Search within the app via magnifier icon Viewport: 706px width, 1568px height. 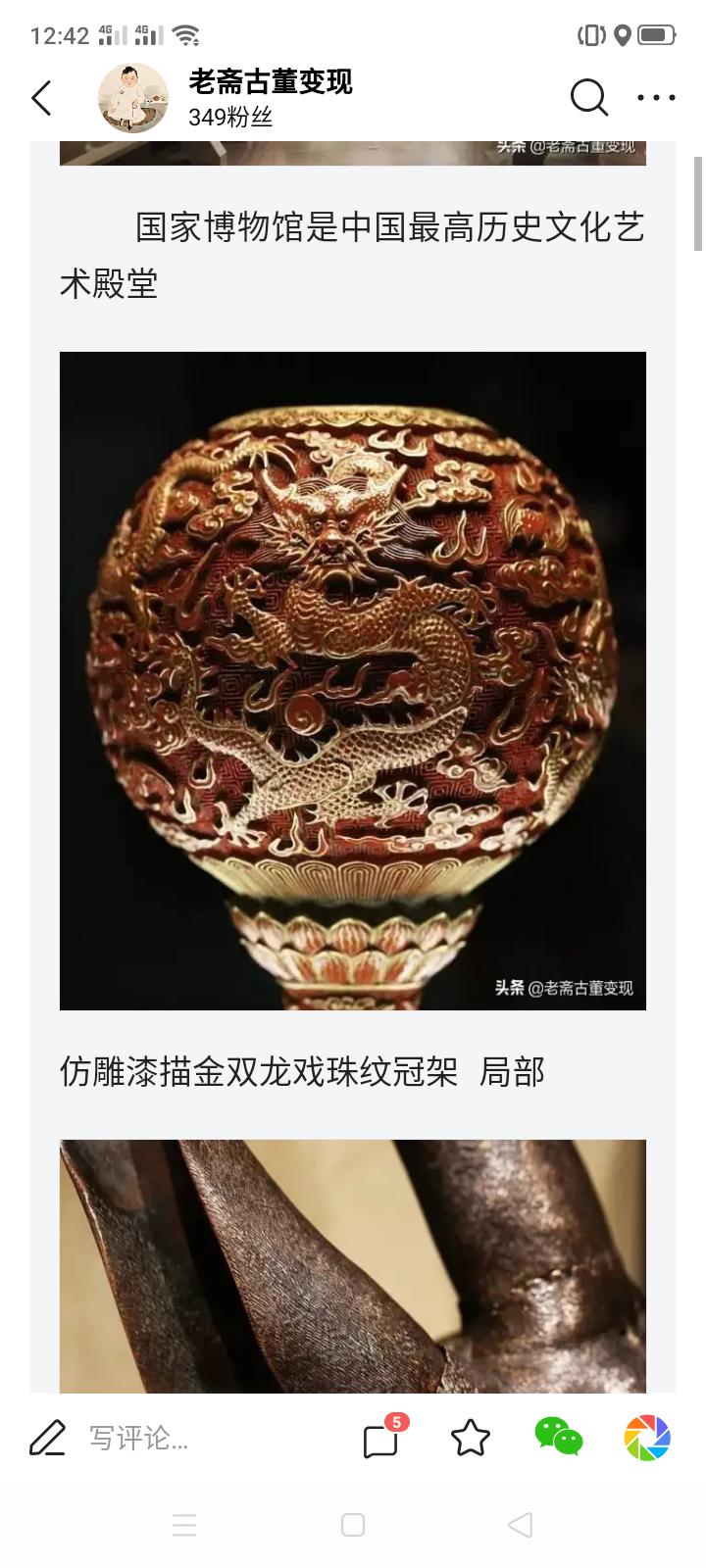pos(589,98)
